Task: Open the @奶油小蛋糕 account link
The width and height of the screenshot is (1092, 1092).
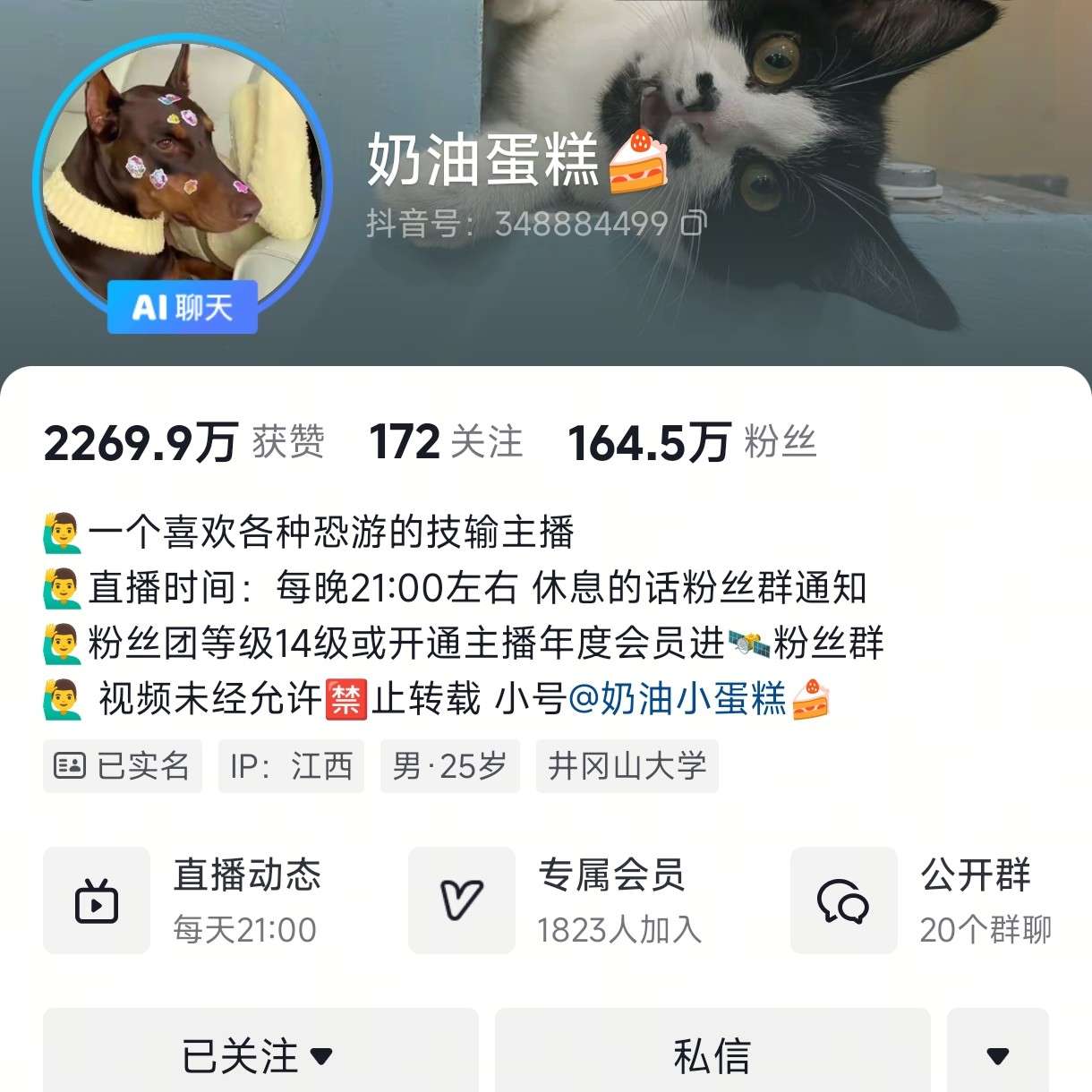Action: coord(676,699)
